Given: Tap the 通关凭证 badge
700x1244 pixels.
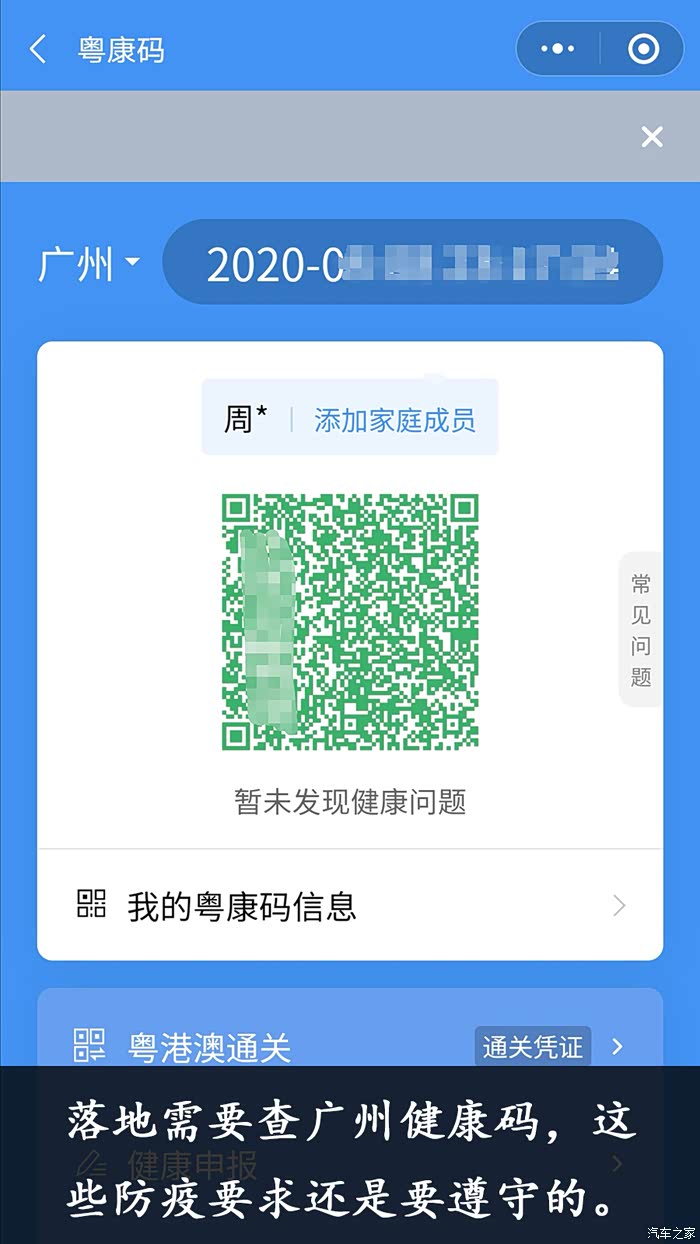Looking at the screenshot, I should click(x=532, y=1047).
